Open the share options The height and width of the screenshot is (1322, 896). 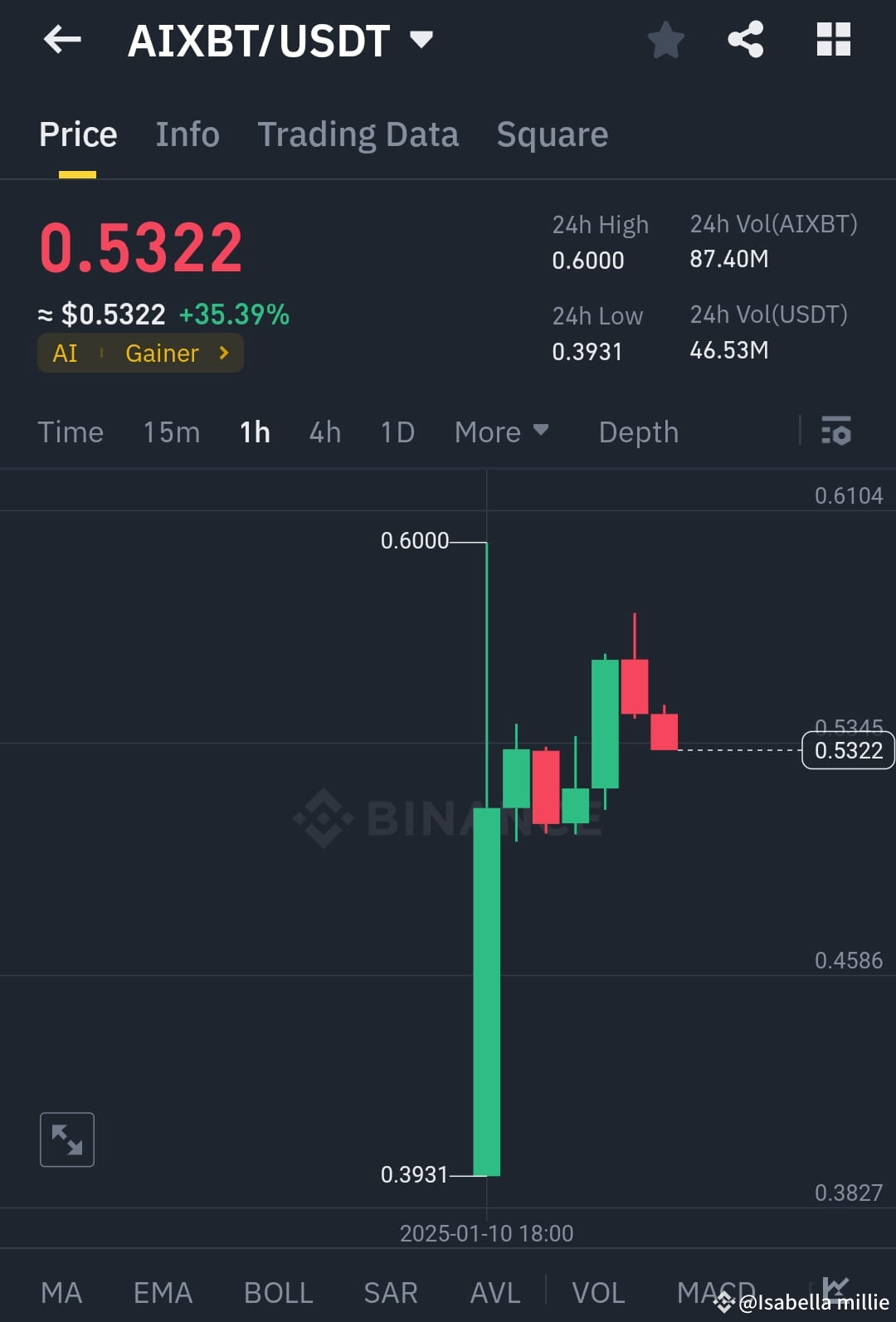[744, 39]
